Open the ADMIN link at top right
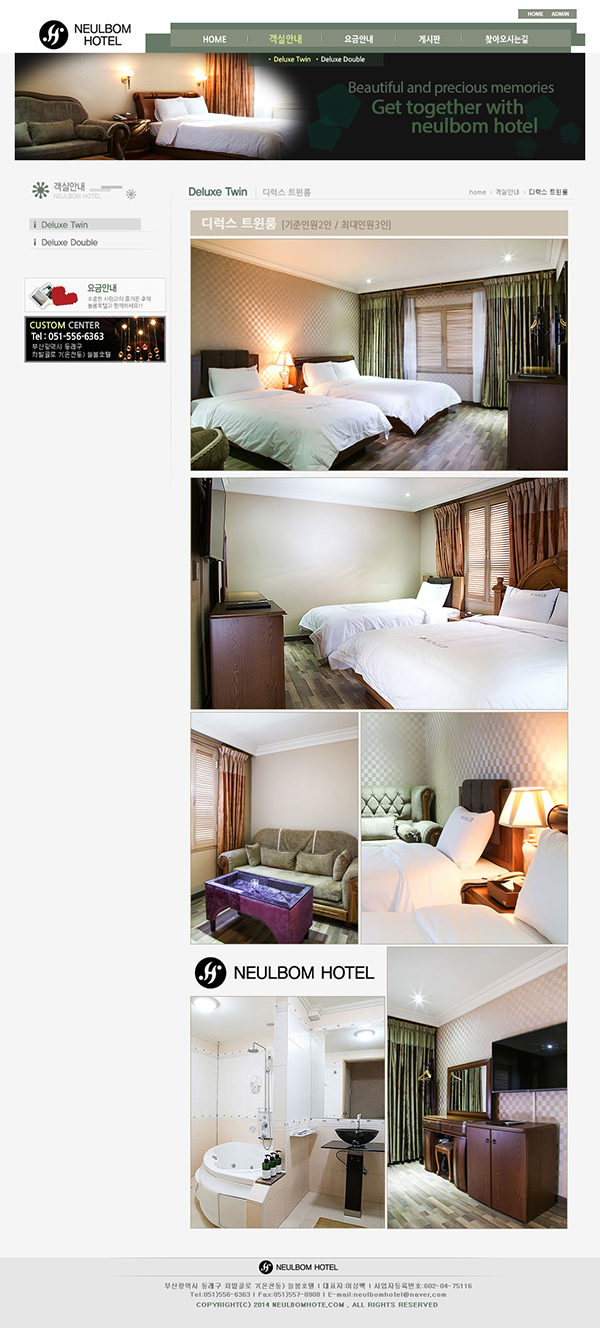 pyautogui.click(x=560, y=14)
